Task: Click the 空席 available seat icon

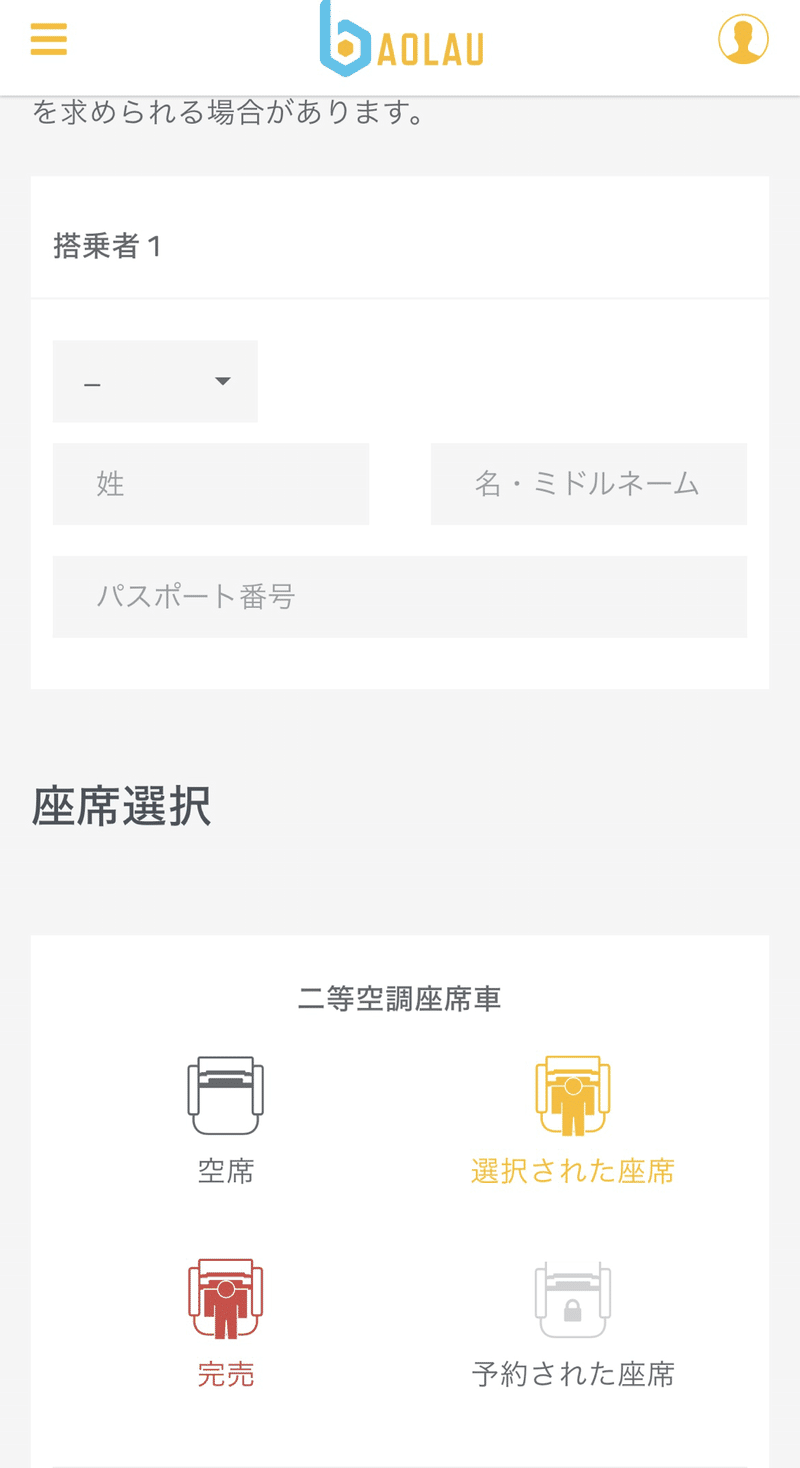Action: tap(226, 1093)
